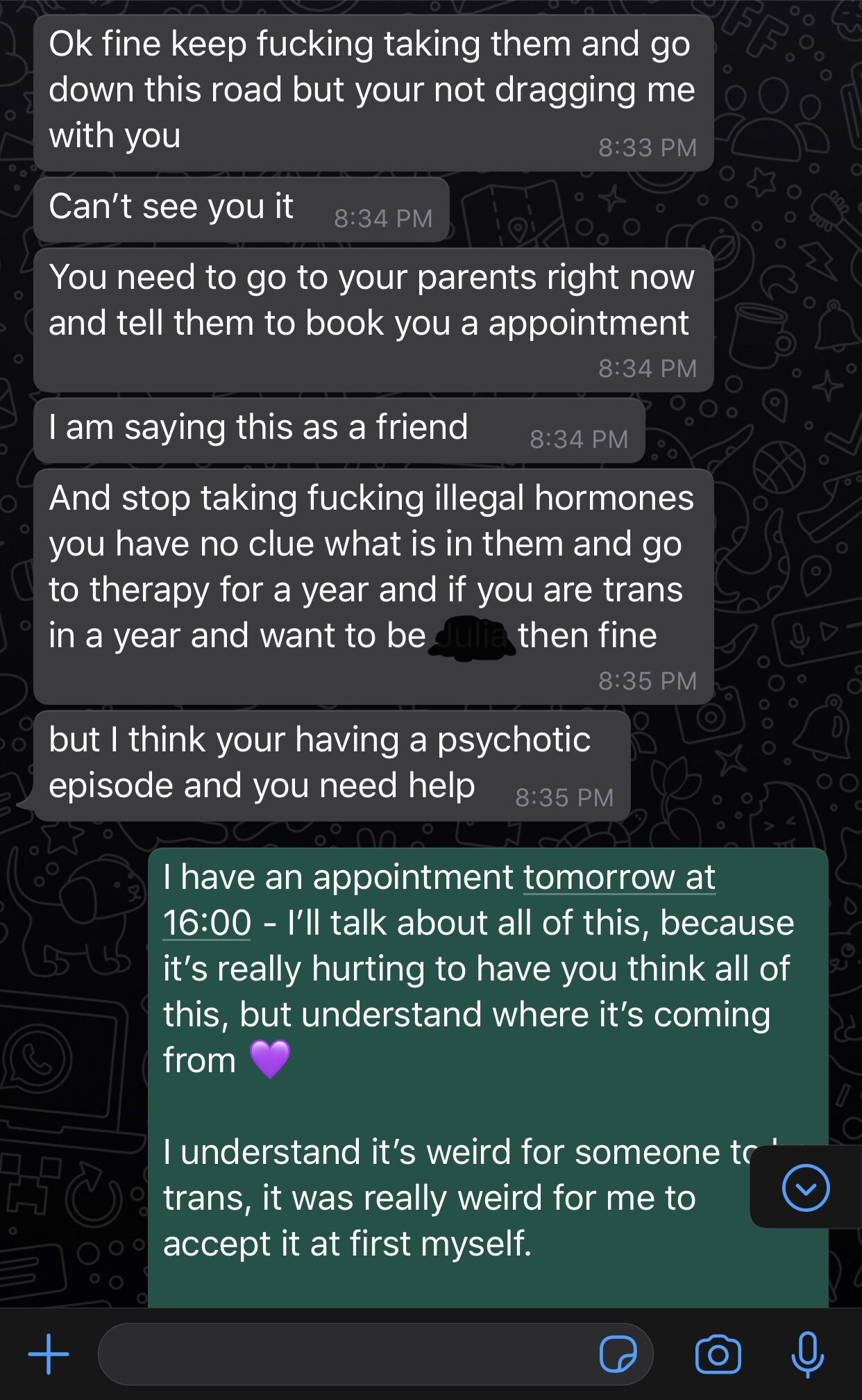Jump to the latest messages

pos(806,1188)
